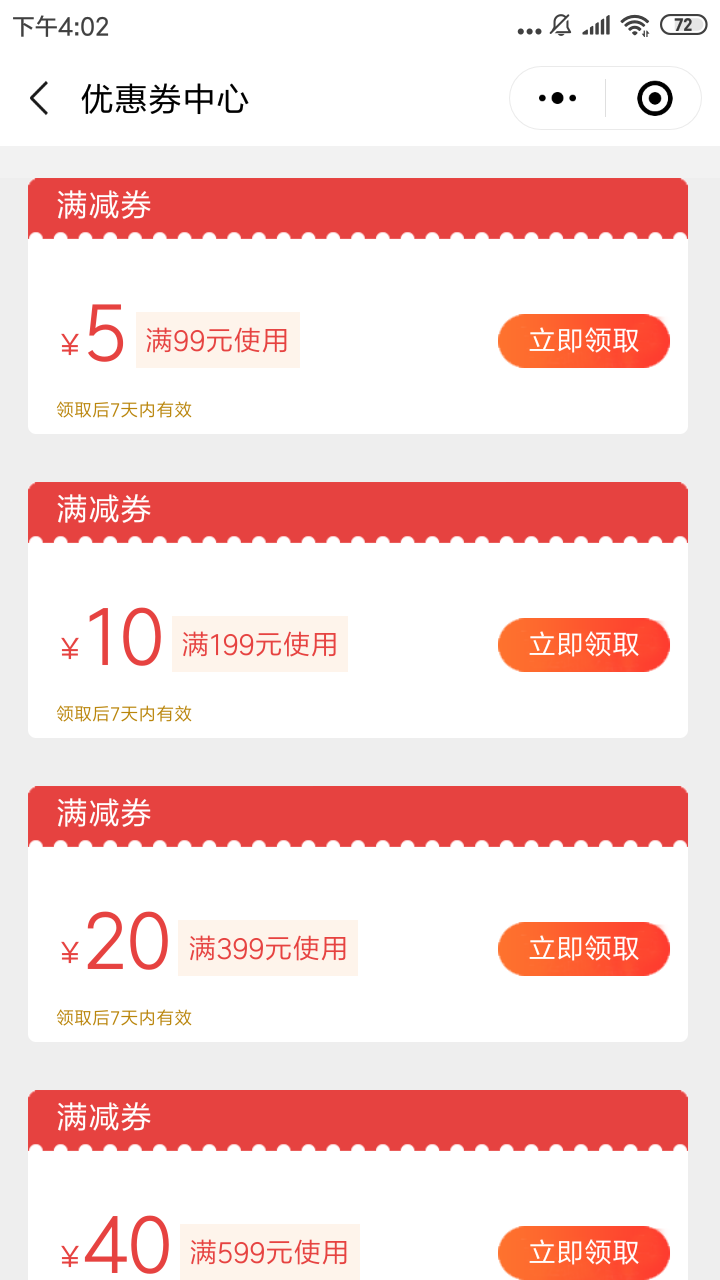
Task: Claim the ¥5 coupon with 立即领取
Action: tap(584, 341)
